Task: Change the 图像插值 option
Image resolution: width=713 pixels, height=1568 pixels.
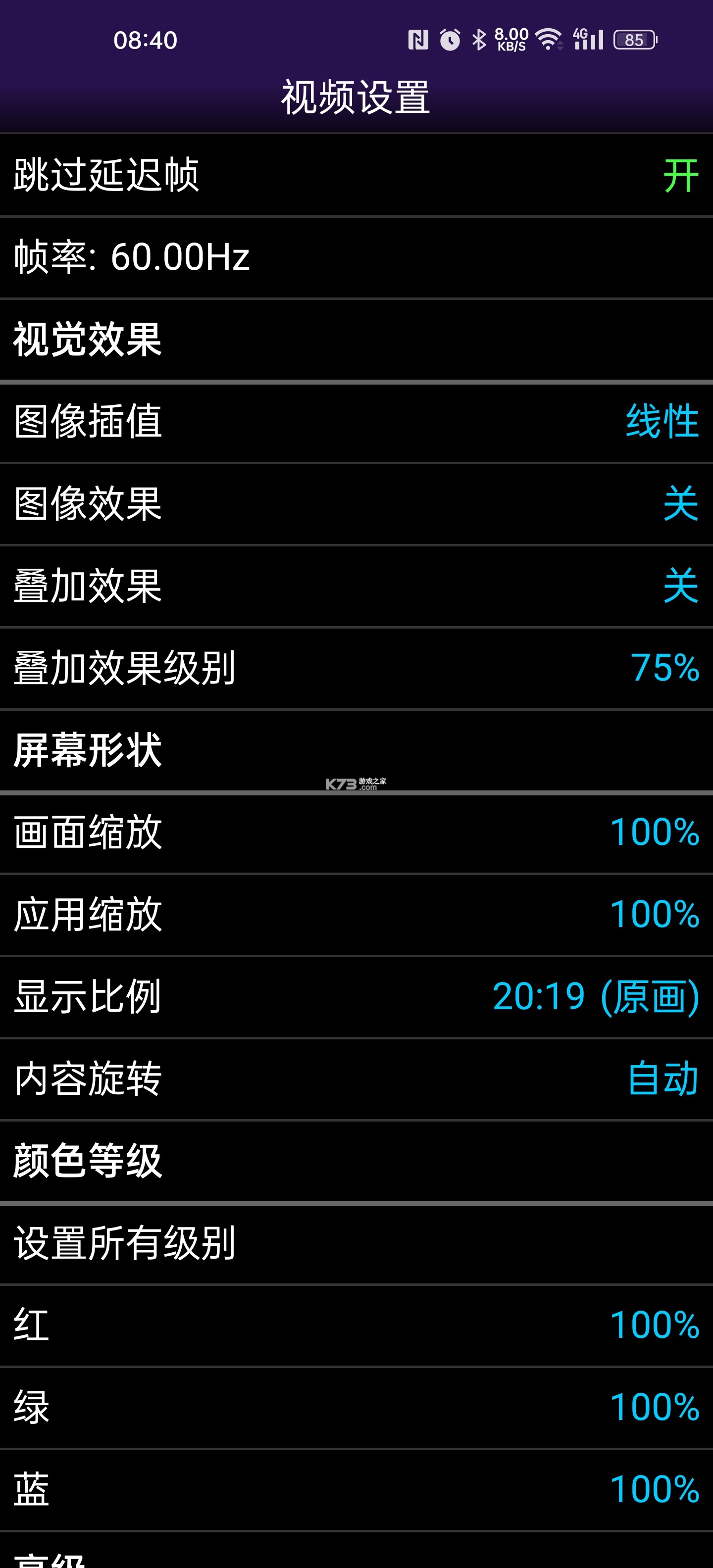Action: [x=356, y=421]
